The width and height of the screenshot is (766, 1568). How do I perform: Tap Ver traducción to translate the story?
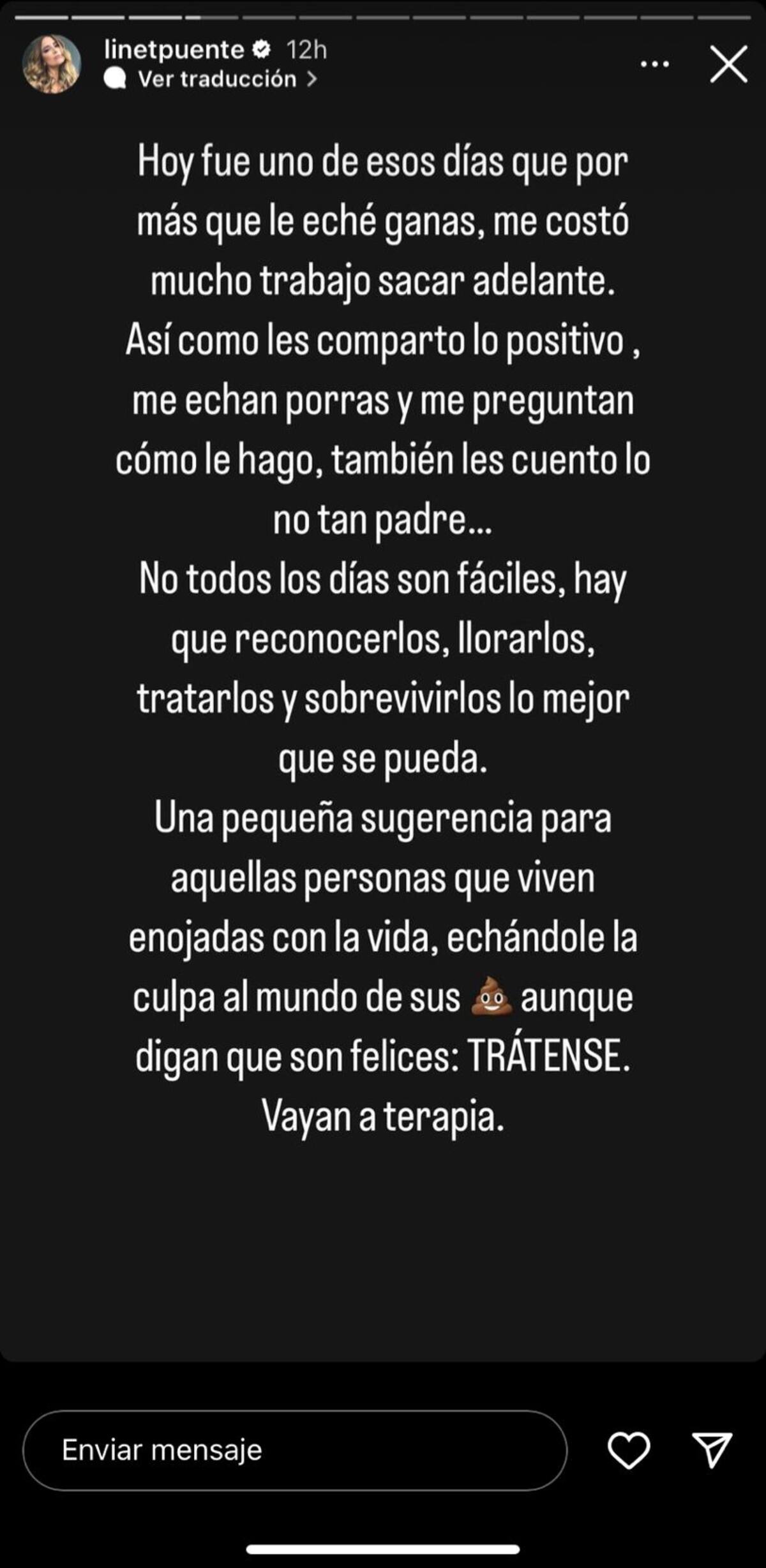tap(218, 79)
